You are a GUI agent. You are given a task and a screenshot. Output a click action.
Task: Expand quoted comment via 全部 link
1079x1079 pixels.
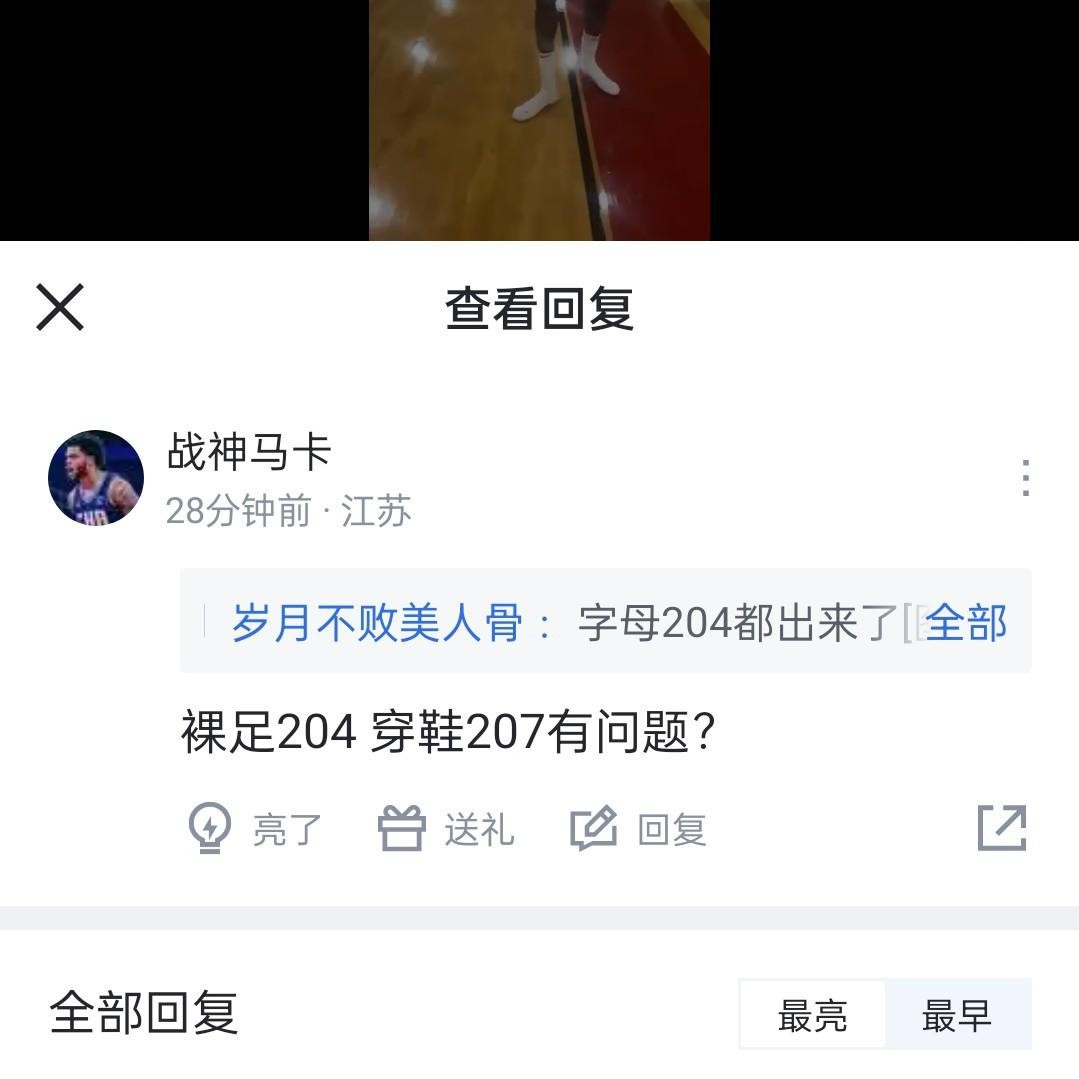[965, 623]
